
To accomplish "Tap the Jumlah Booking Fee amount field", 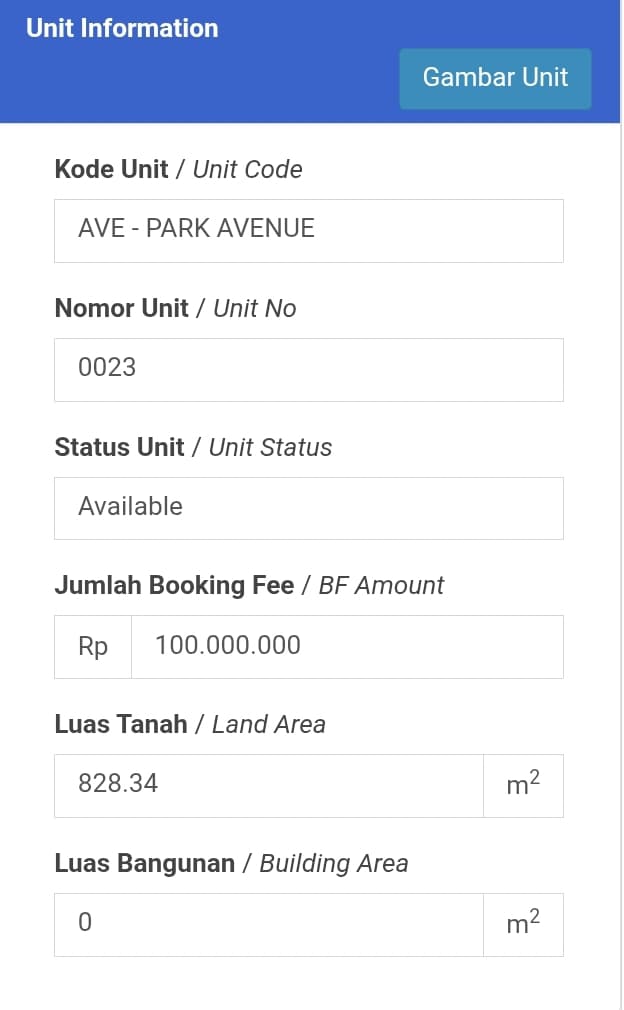I will [x=346, y=646].
